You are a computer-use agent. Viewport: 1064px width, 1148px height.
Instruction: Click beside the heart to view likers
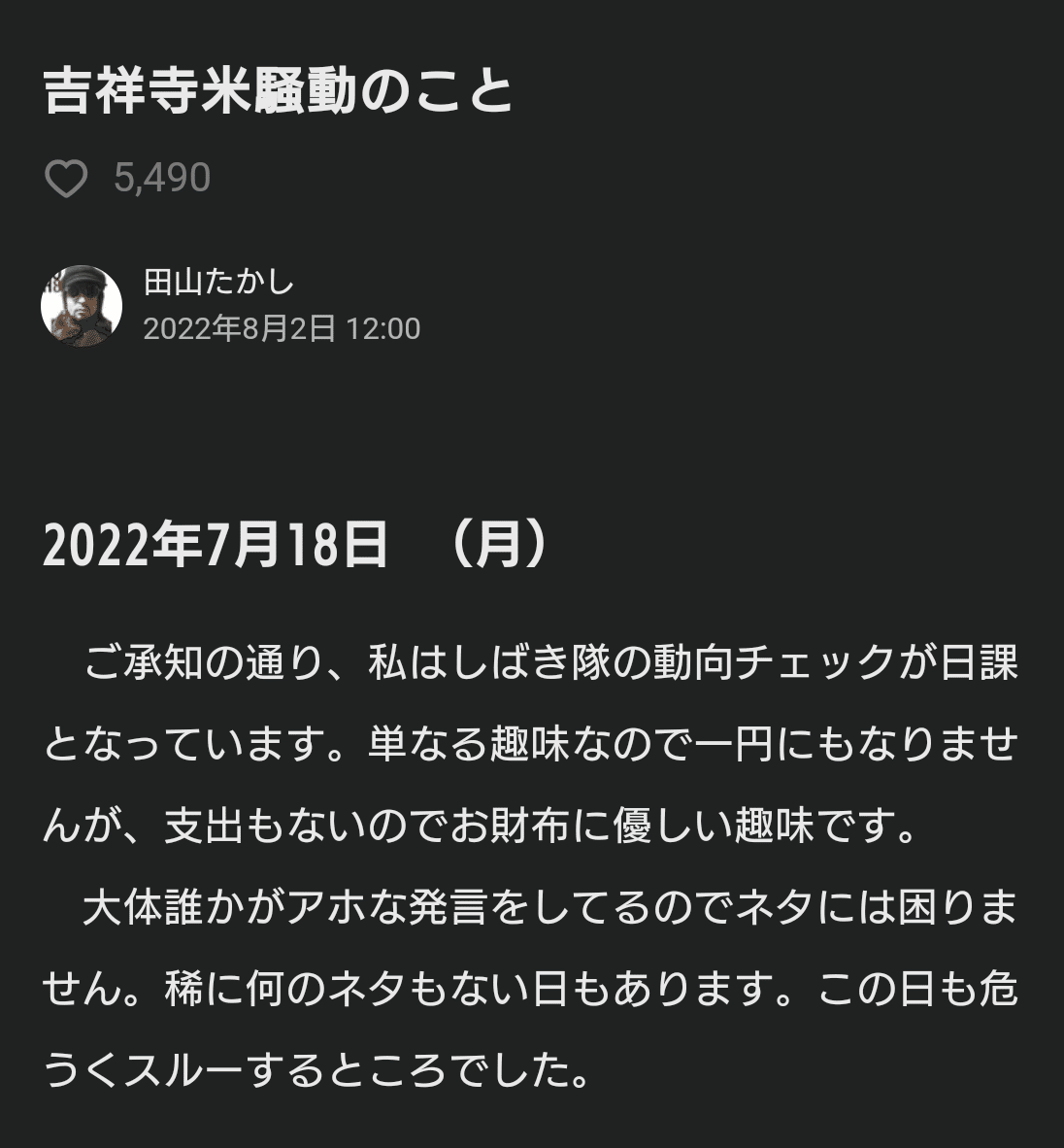pos(163,178)
